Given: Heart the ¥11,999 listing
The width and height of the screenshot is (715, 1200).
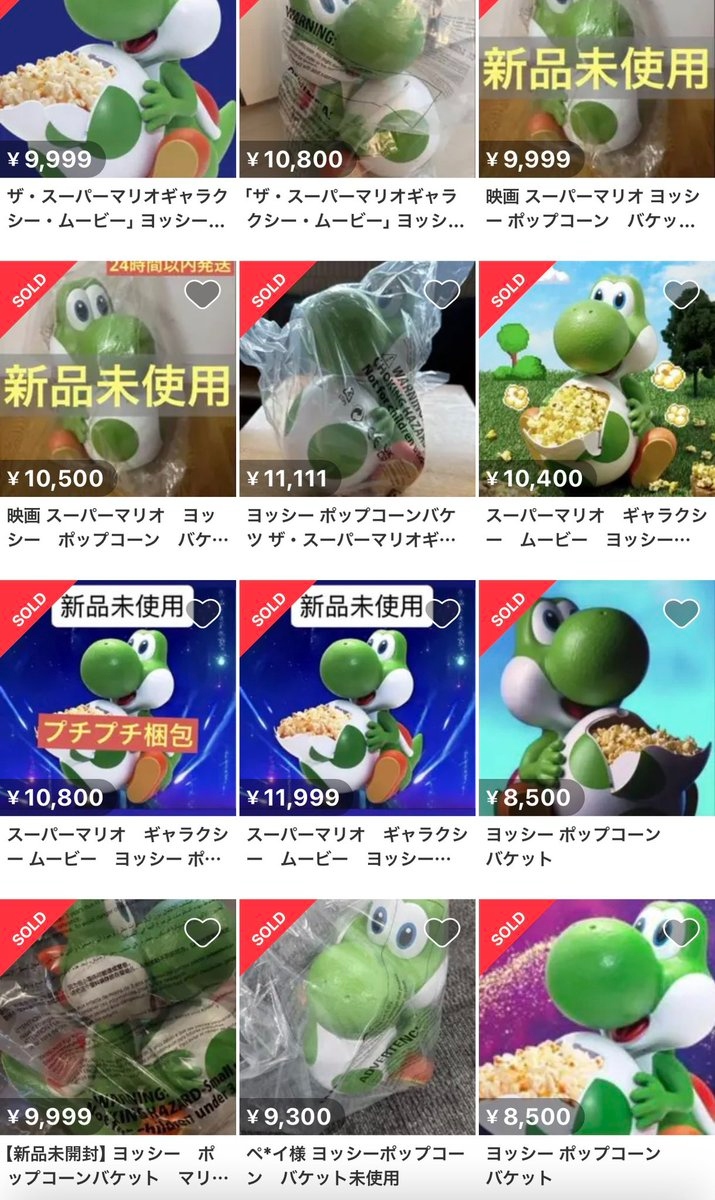Looking at the screenshot, I should coord(442,613).
